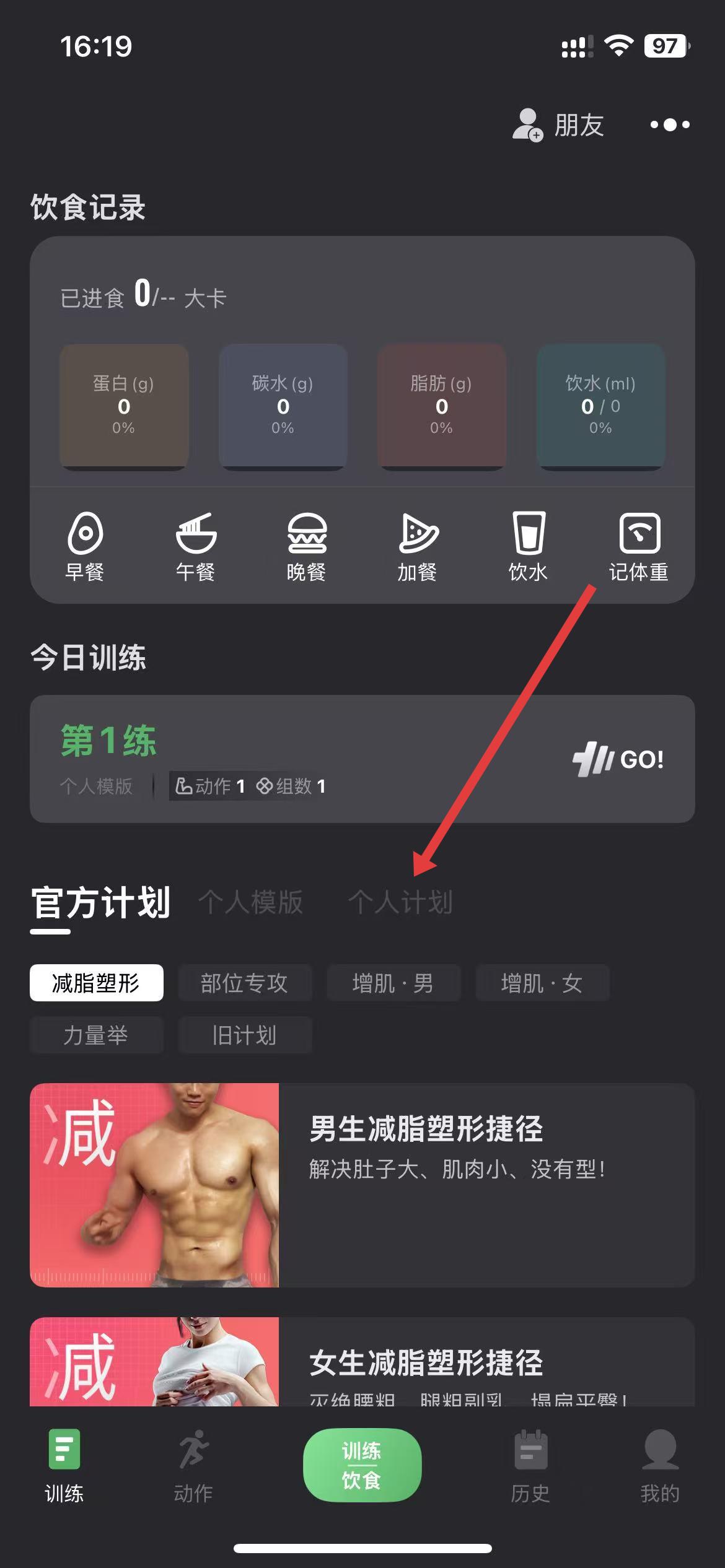Screen dimensions: 725x1568
Task: Add a 加餐 snack record
Action: click(417, 546)
